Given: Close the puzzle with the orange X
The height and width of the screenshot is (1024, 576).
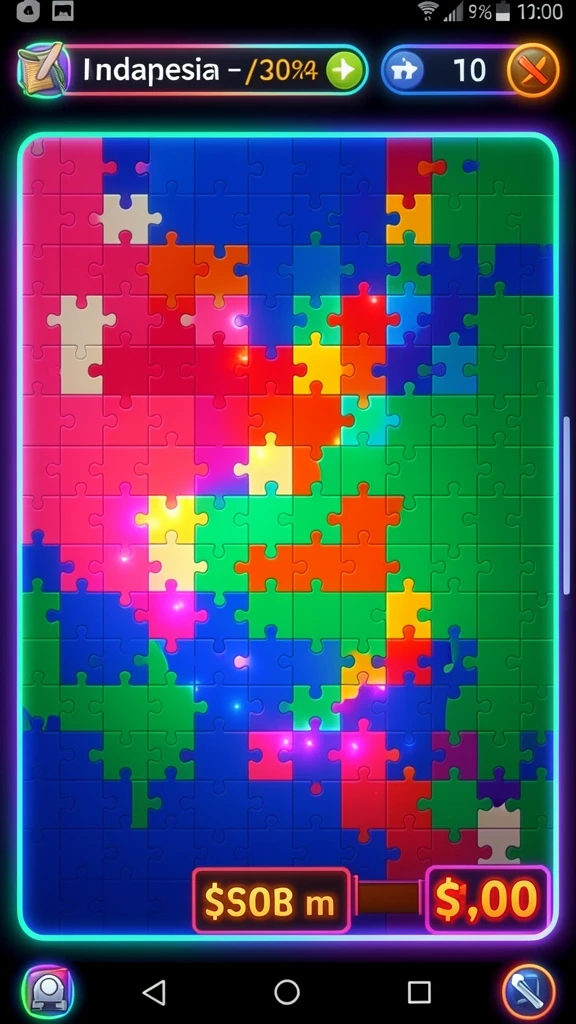Looking at the screenshot, I should click(x=534, y=70).
